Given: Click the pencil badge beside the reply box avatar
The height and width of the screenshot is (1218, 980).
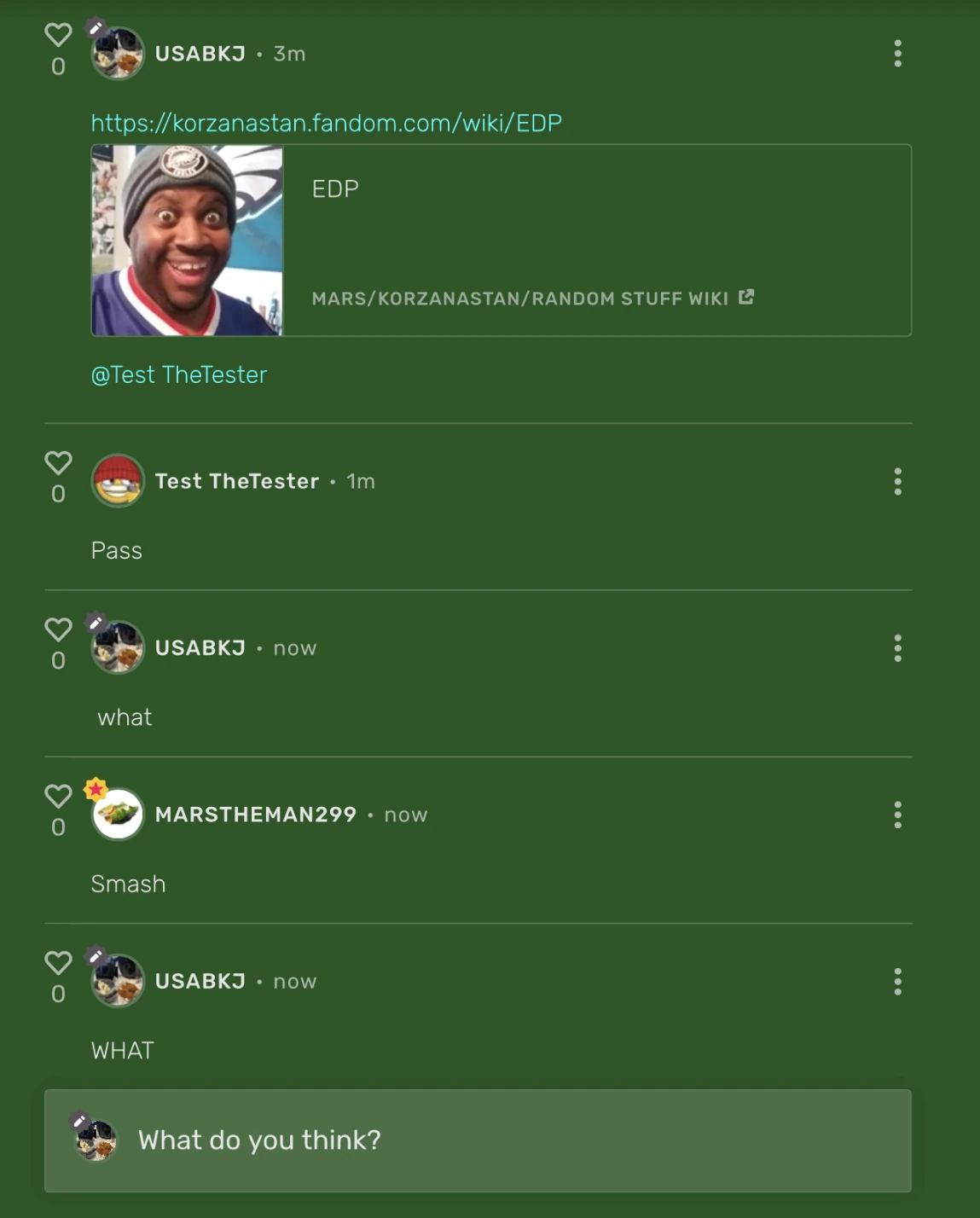Looking at the screenshot, I should tap(78, 1120).
